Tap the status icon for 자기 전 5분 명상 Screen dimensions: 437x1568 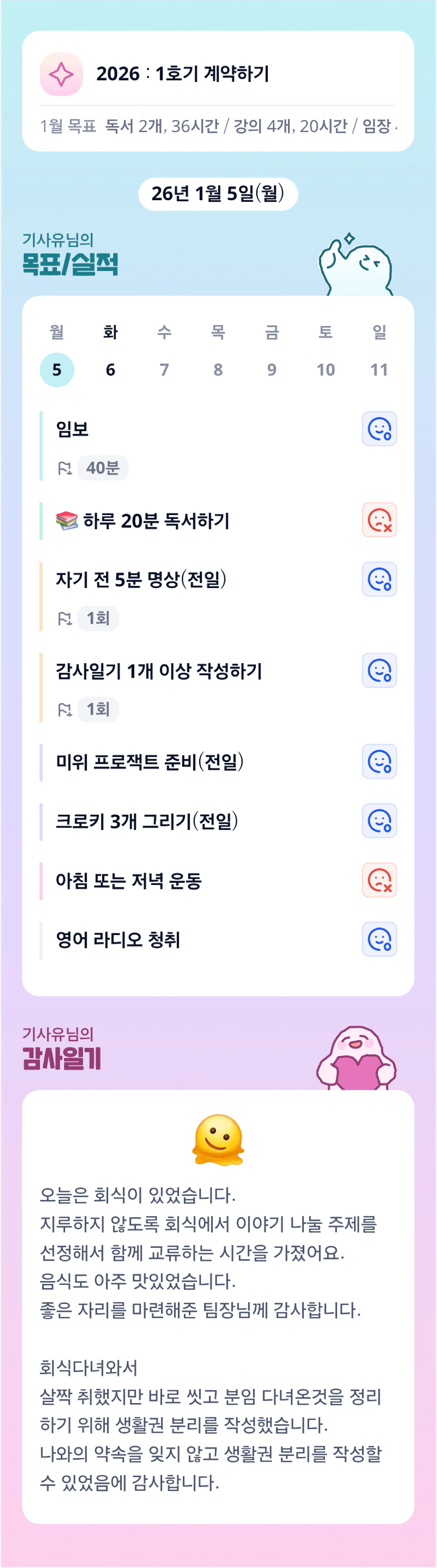point(379,579)
